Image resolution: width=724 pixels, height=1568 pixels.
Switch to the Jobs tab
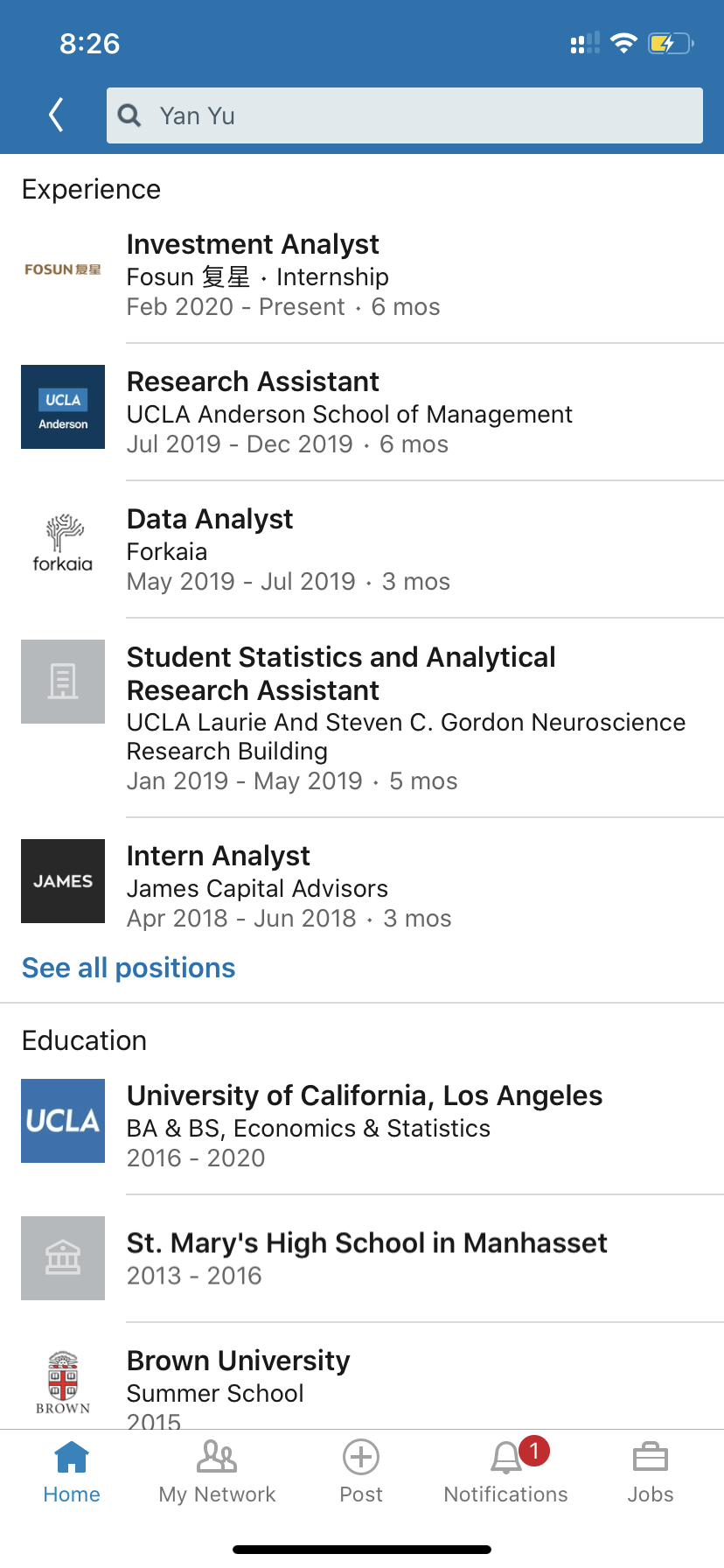click(651, 1473)
